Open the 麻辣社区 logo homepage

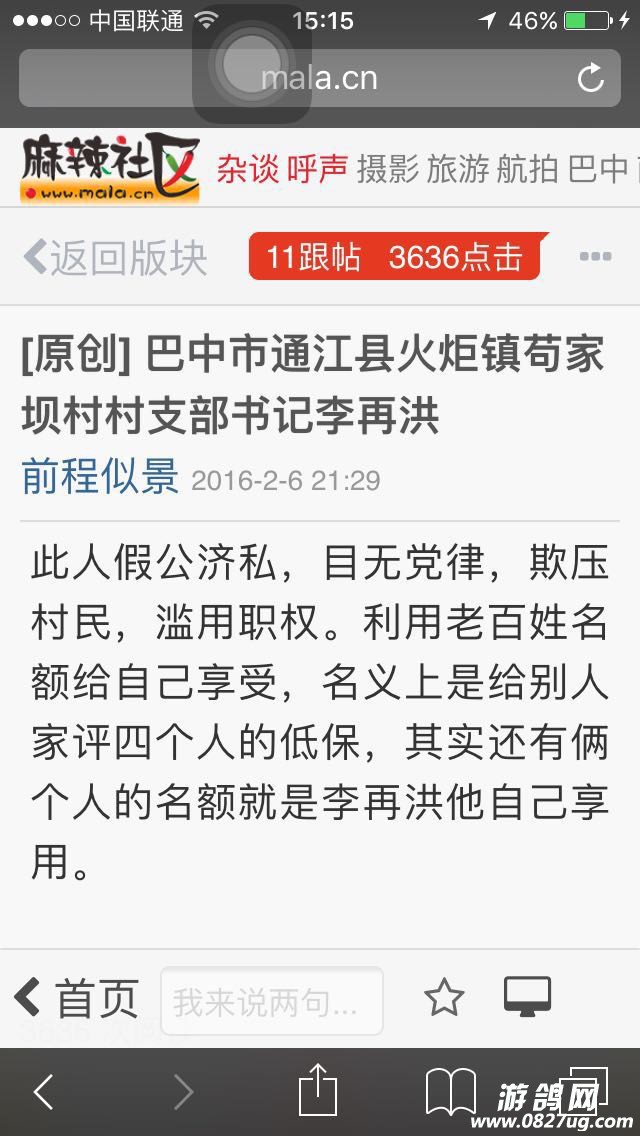(x=110, y=169)
